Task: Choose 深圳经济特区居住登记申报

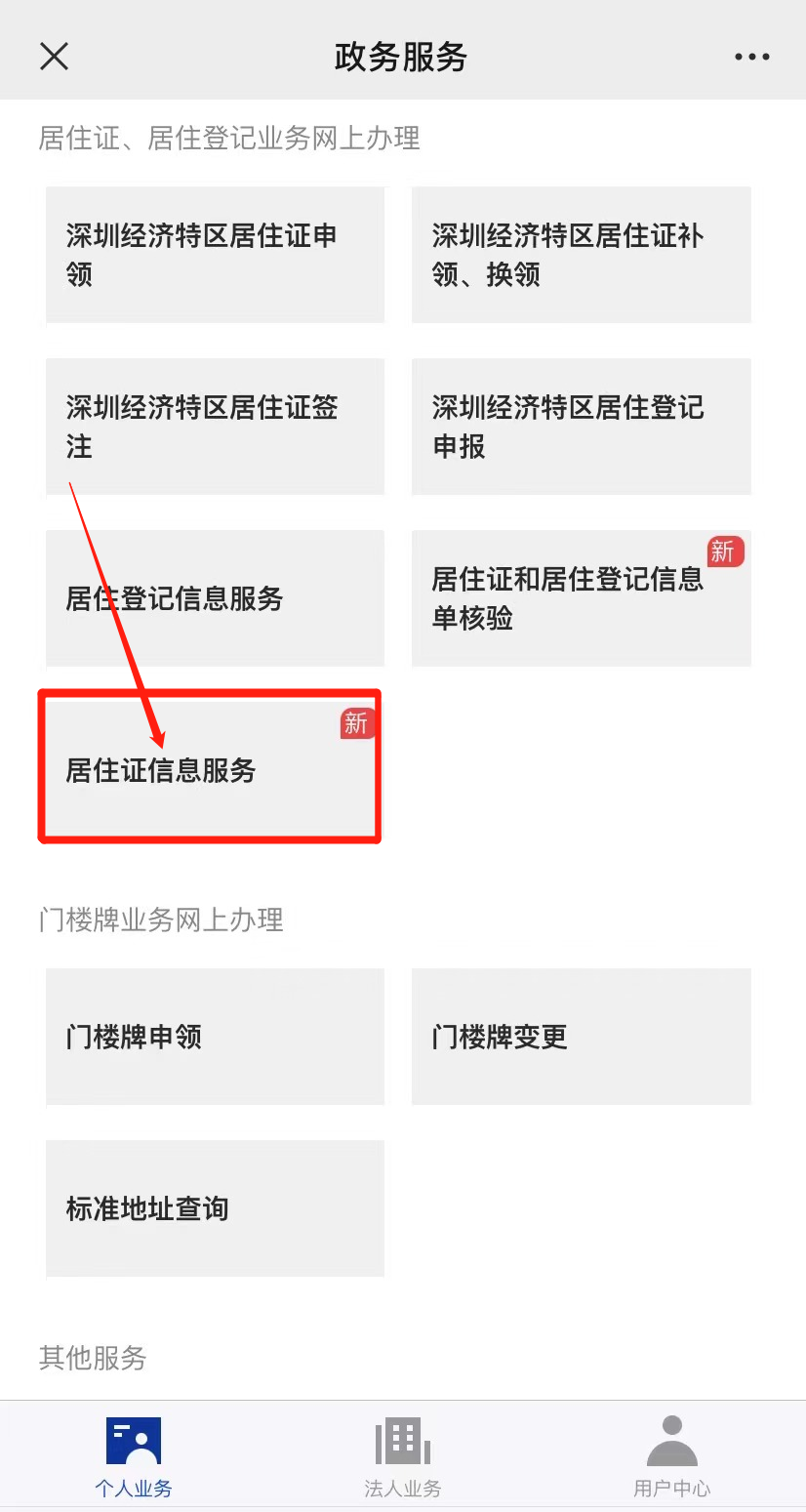Action: pyautogui.click(x=582, y=427)
